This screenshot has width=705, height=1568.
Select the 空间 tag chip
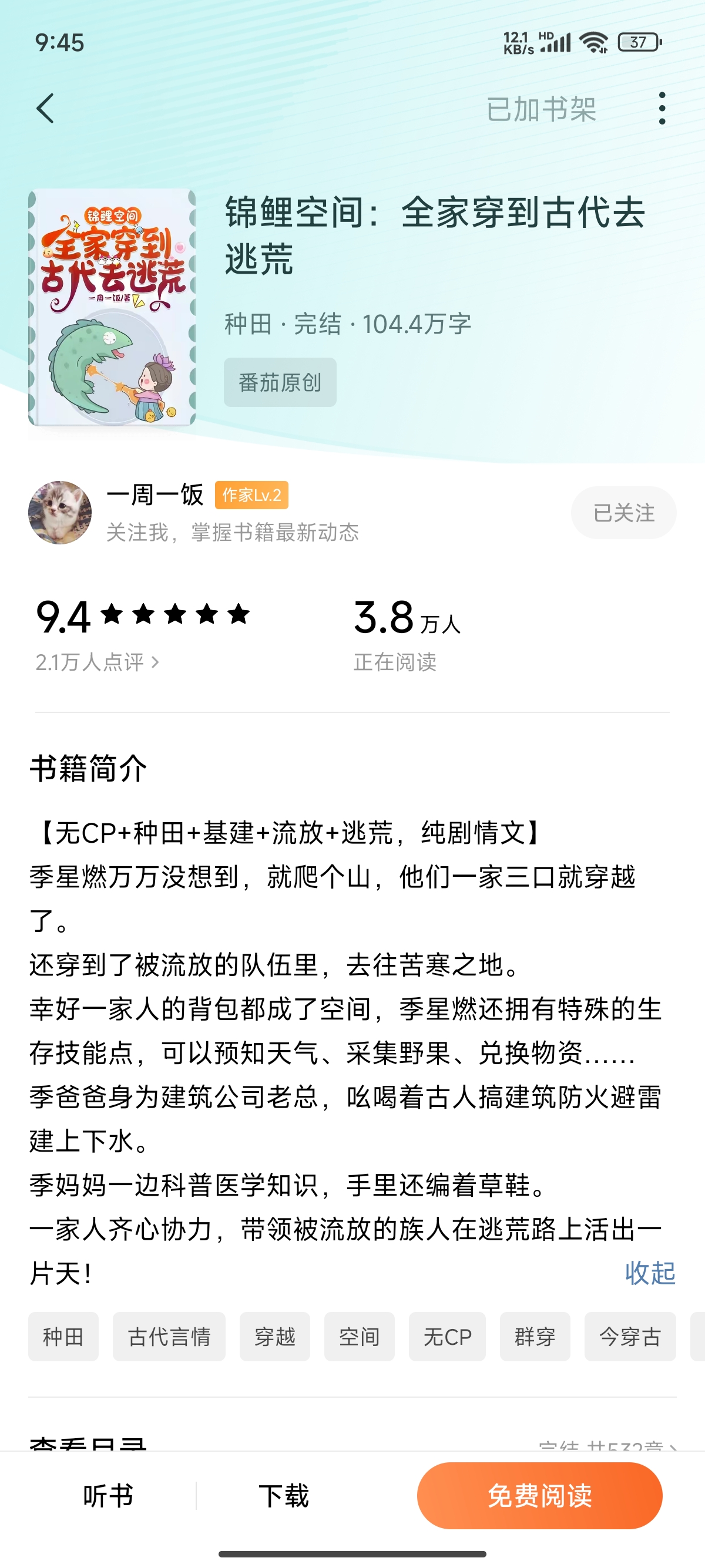359,1337
